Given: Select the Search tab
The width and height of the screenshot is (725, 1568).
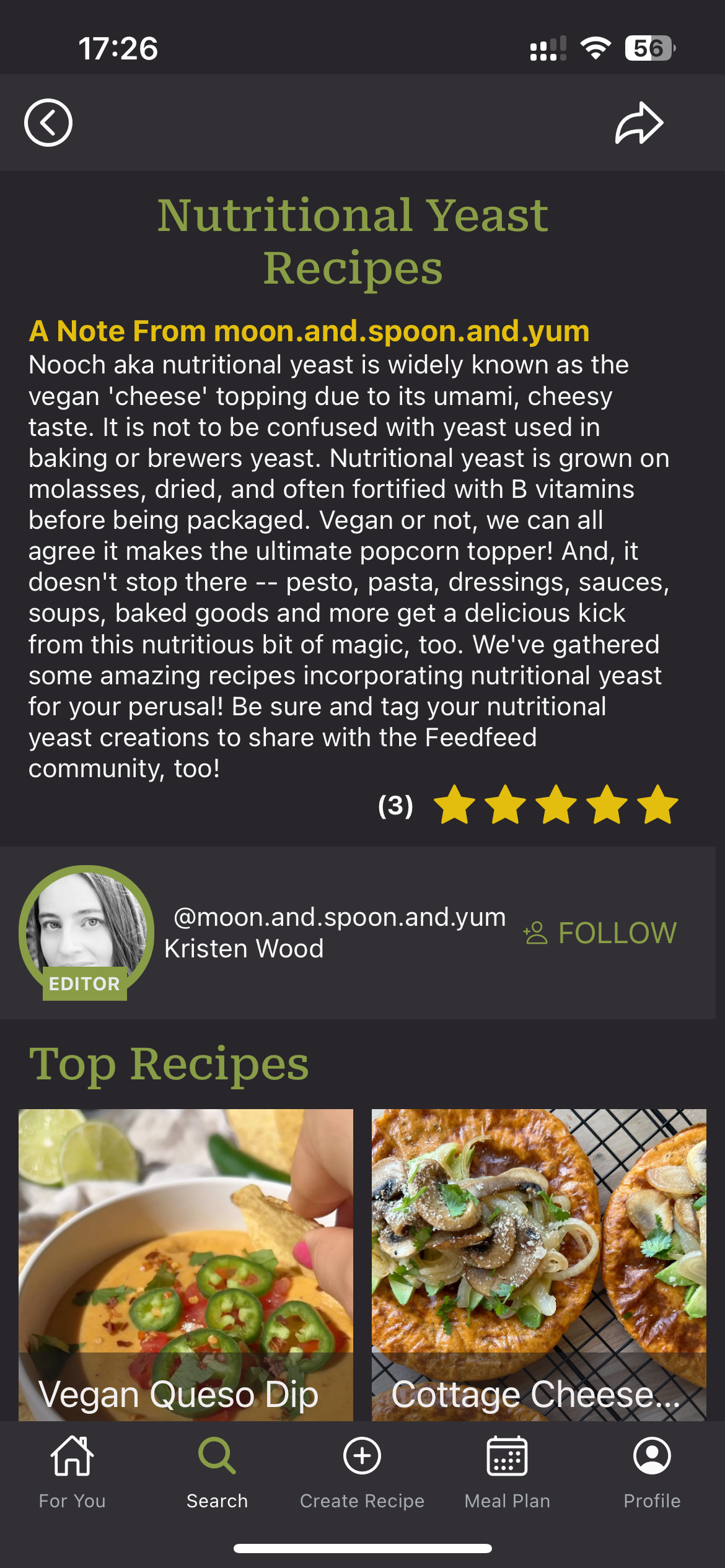Looking at the screenshot, I should pyautogui.click(x=217, y=1472).
